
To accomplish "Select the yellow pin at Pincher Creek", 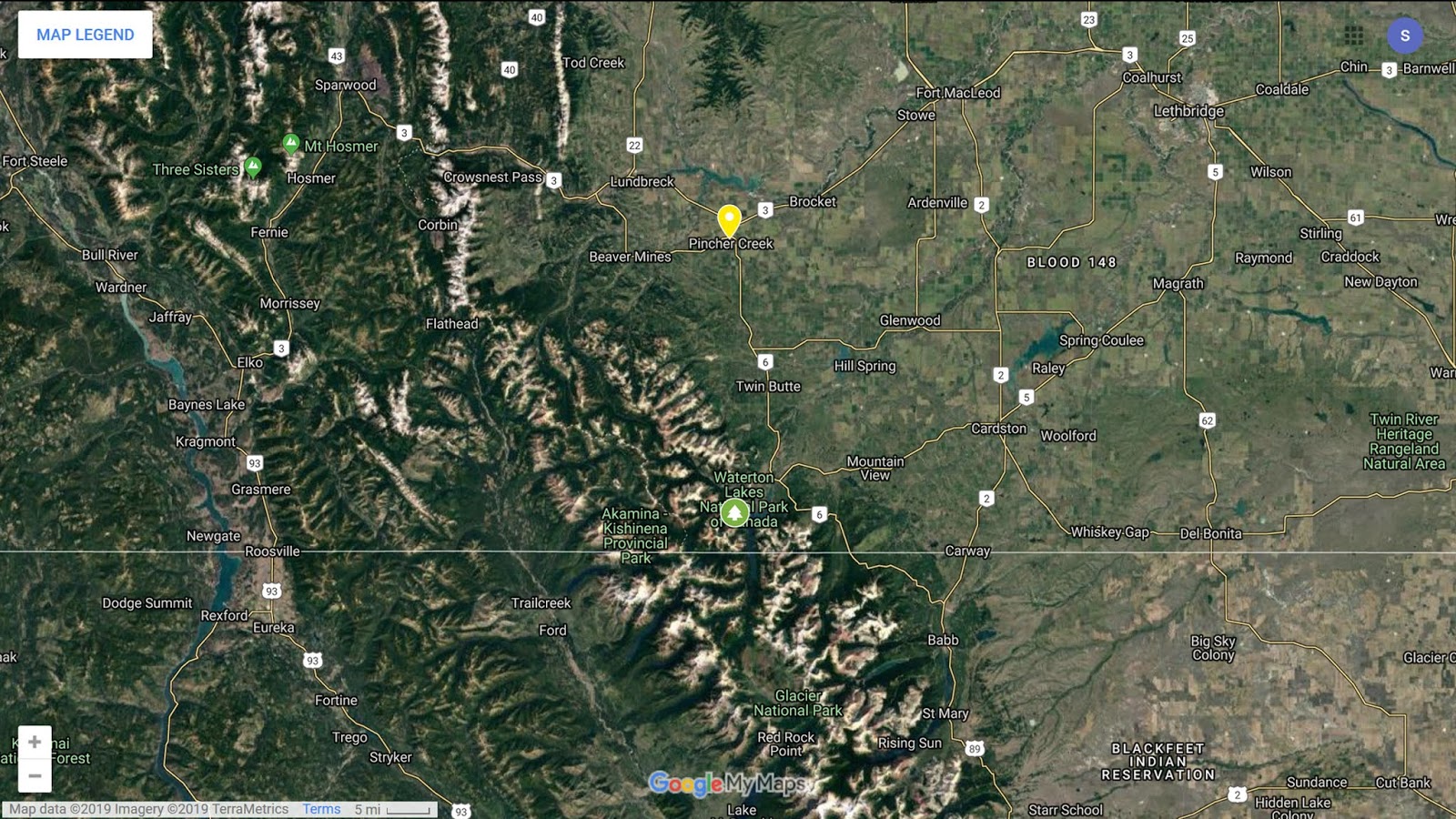I will pos(729,220).
